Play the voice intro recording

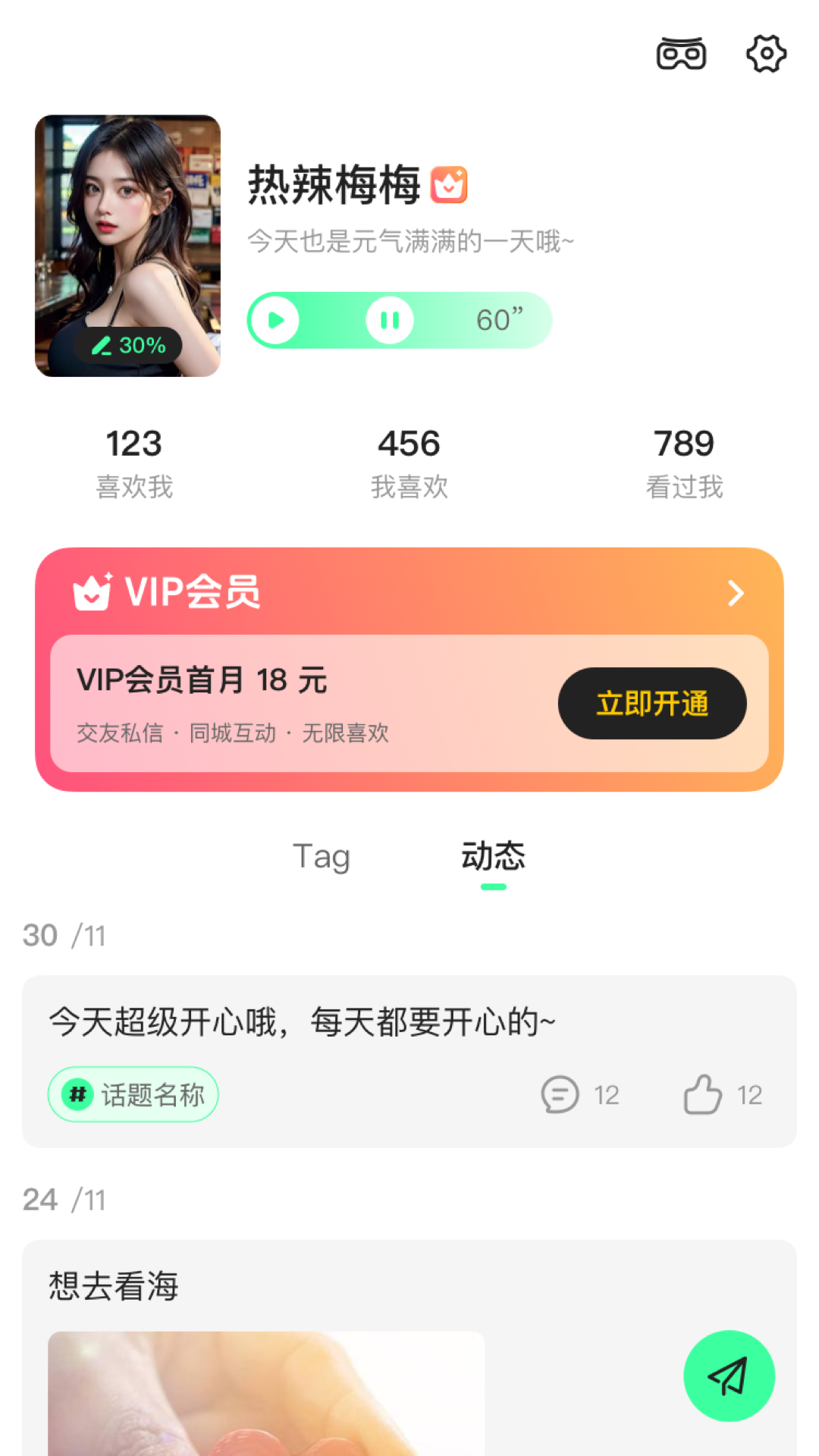pos(276,319)
